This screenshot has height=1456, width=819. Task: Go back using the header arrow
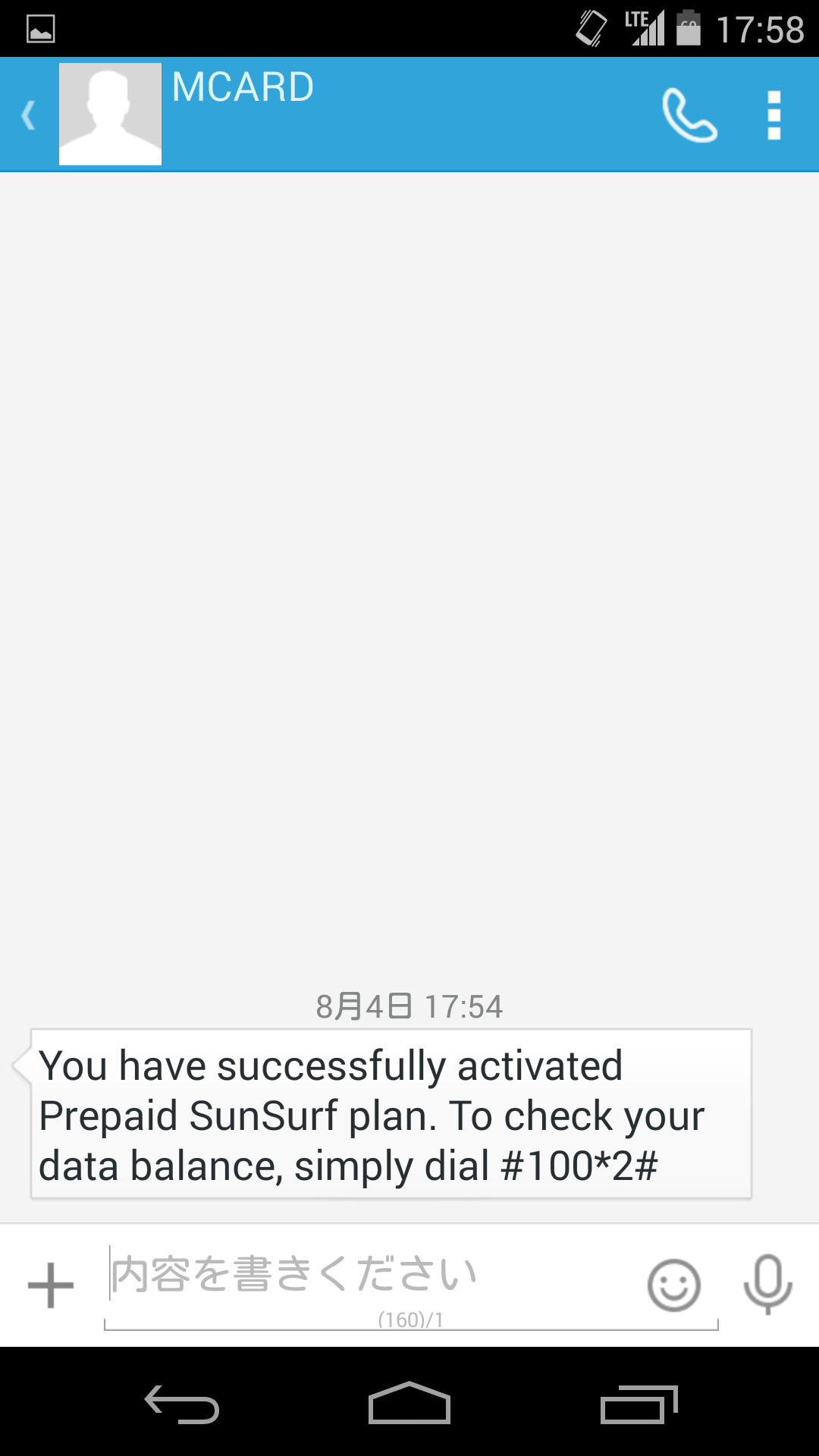tap(29, 115)
